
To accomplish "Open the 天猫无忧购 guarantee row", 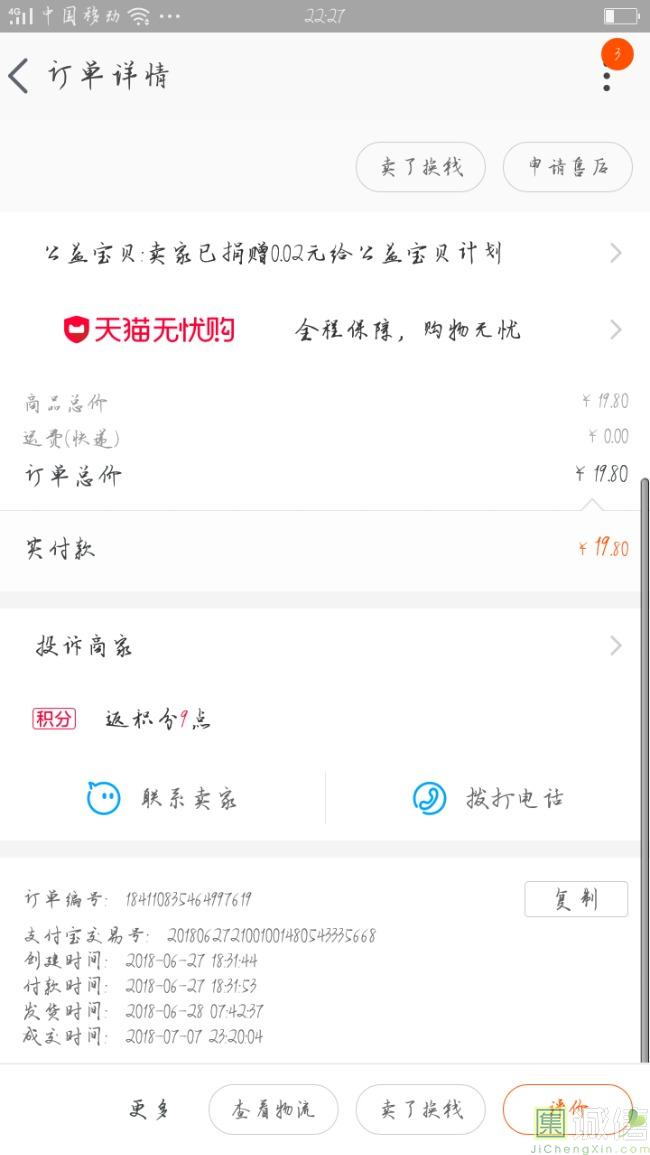I will coord(325,329).
